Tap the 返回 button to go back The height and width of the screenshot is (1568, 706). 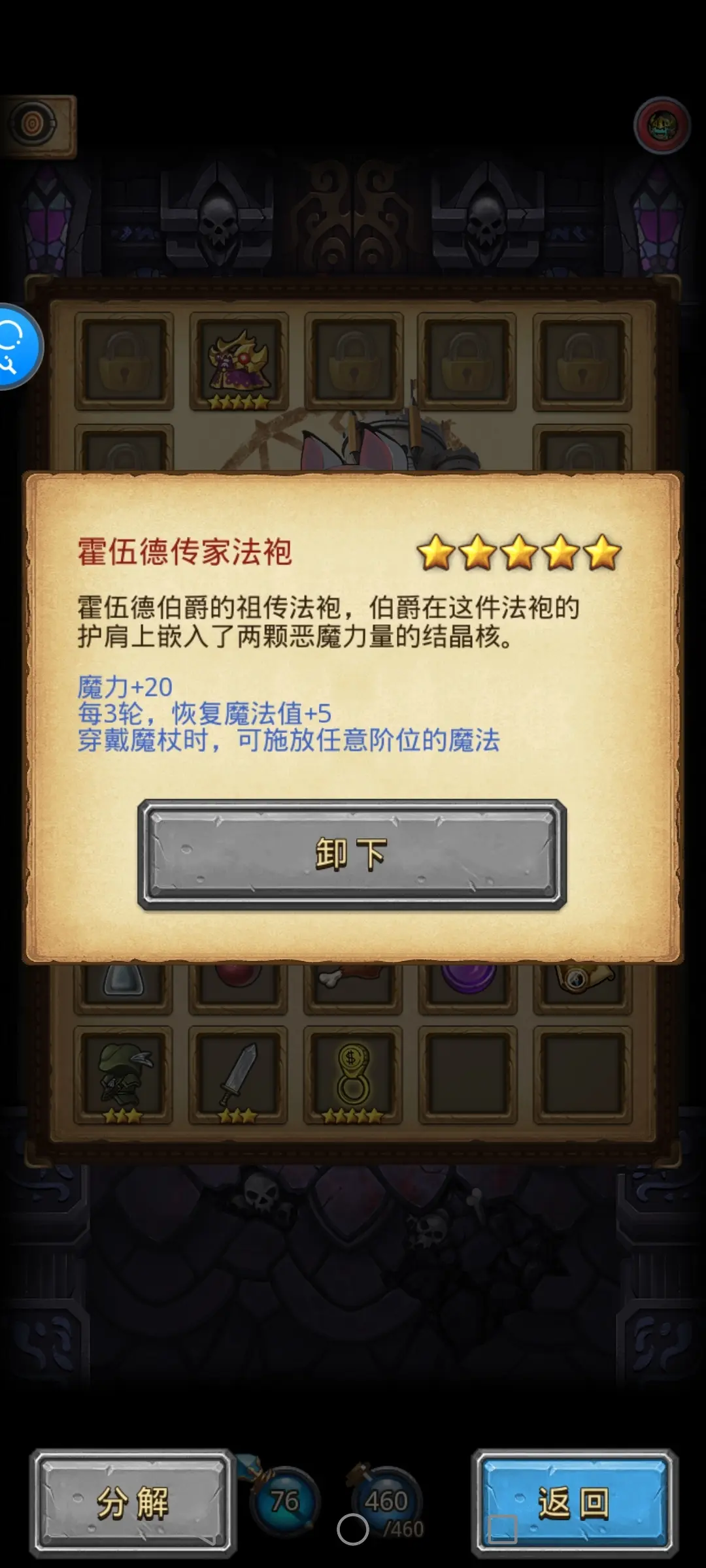[x=573, y=1503]
